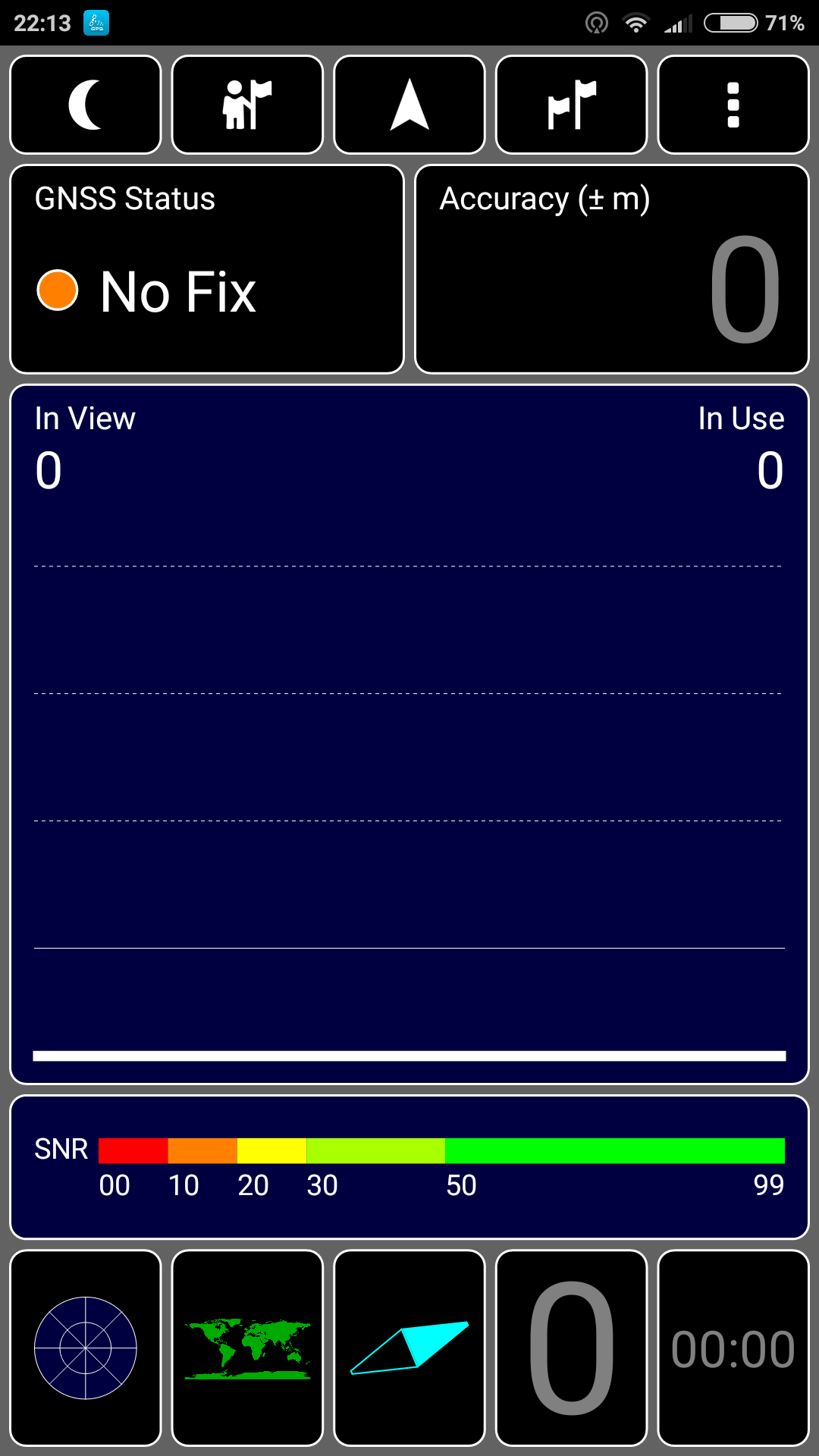Open the Accuracy panel
Viewport: 819px width, 1456px height.
pyautogui.click(x=612, y=269)
